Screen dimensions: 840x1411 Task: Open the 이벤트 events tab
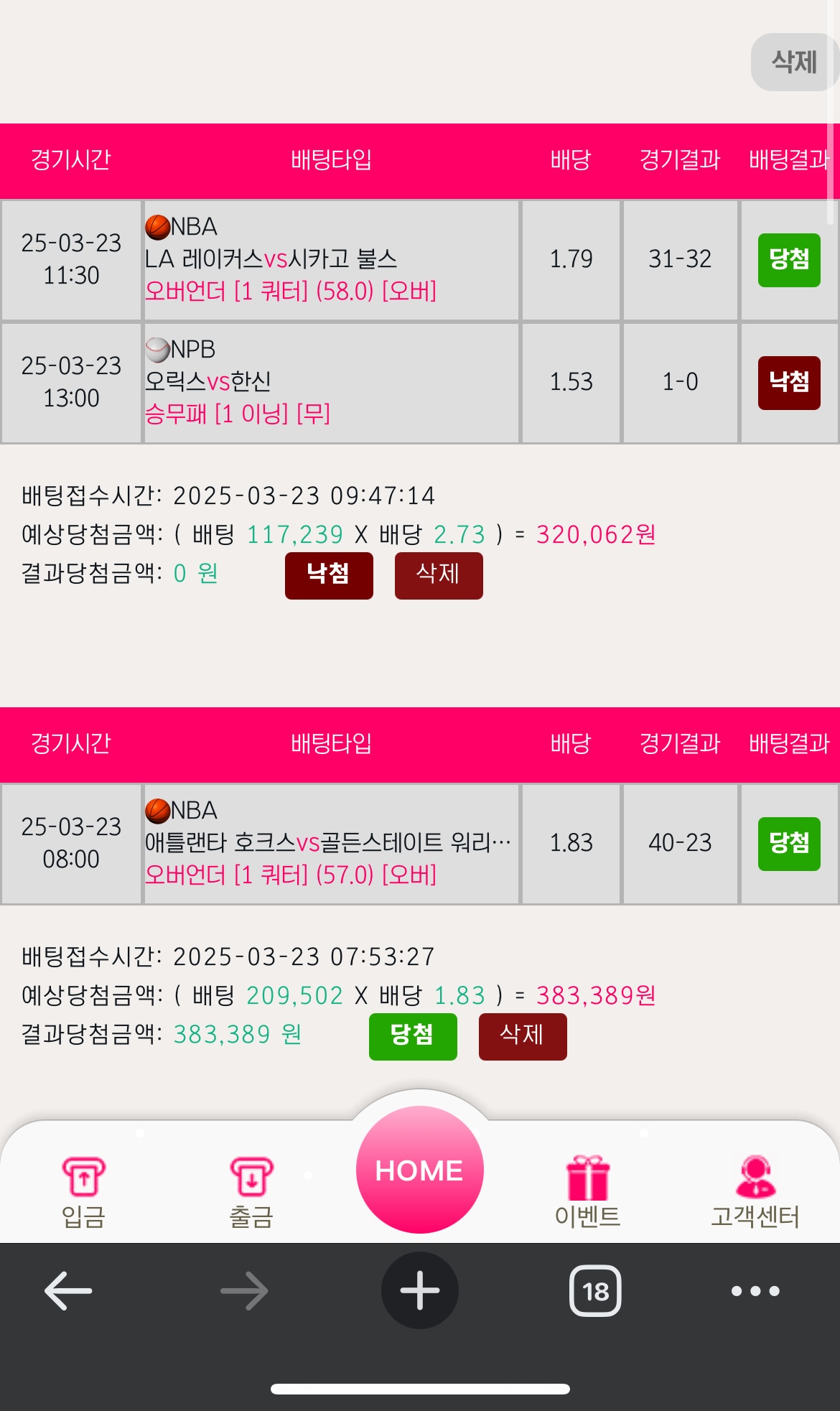pos(587,1192)
